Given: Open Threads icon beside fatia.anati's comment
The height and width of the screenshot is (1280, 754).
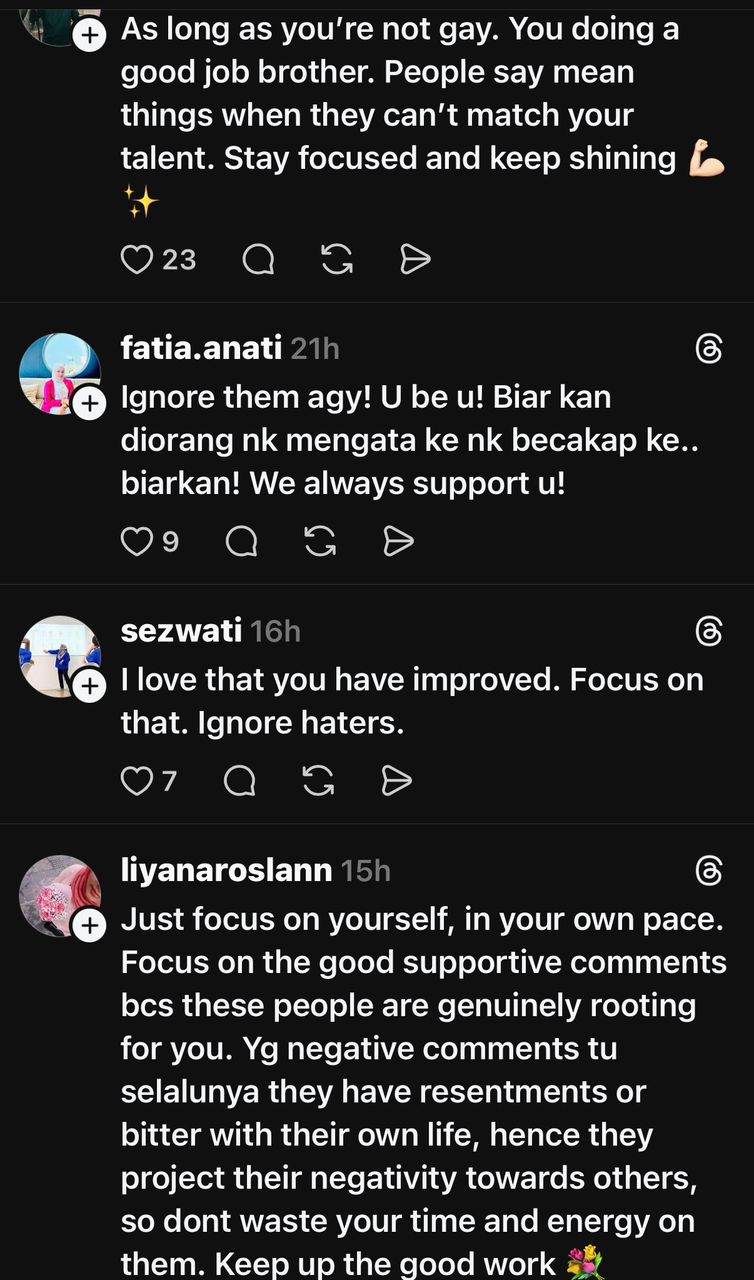Looking at the screenshot, I should pos(708,349).
